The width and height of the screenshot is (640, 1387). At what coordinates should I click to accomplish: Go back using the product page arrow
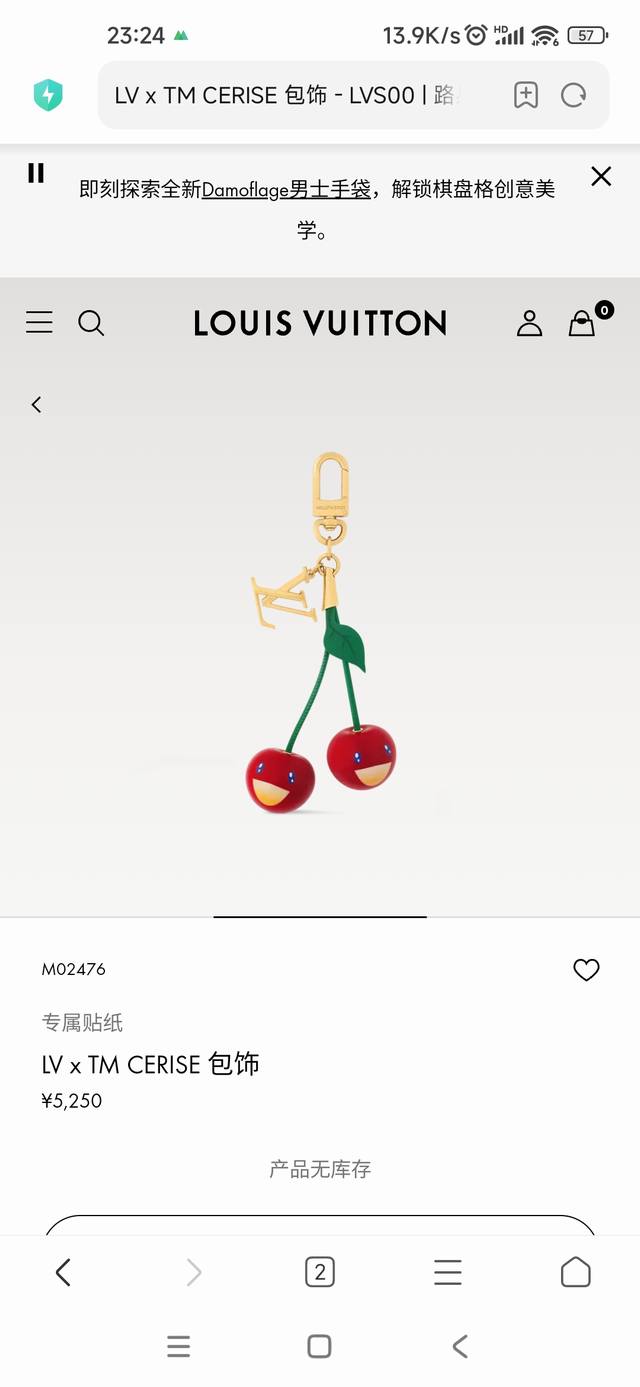point(37,404)
